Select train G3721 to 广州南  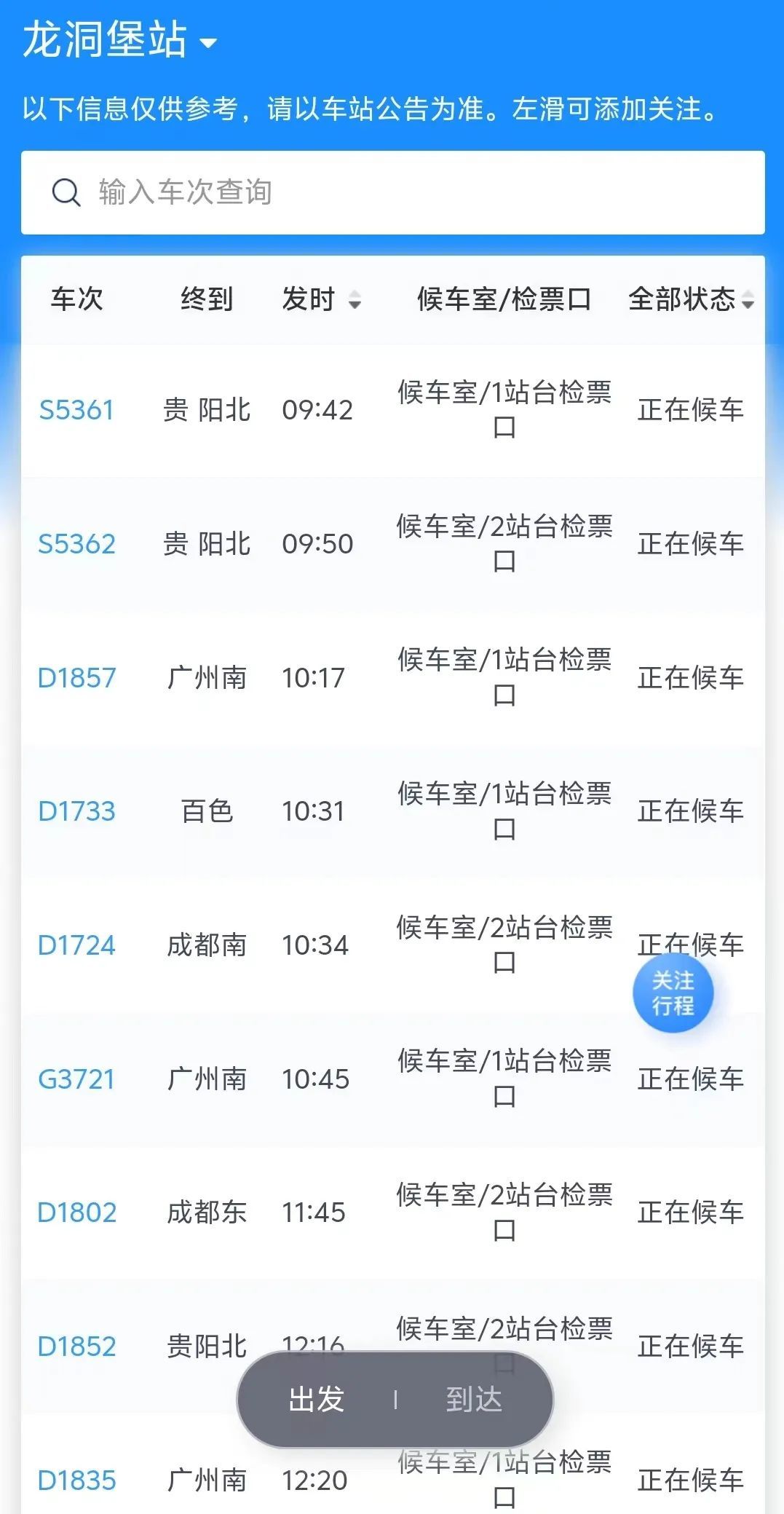76,1079
